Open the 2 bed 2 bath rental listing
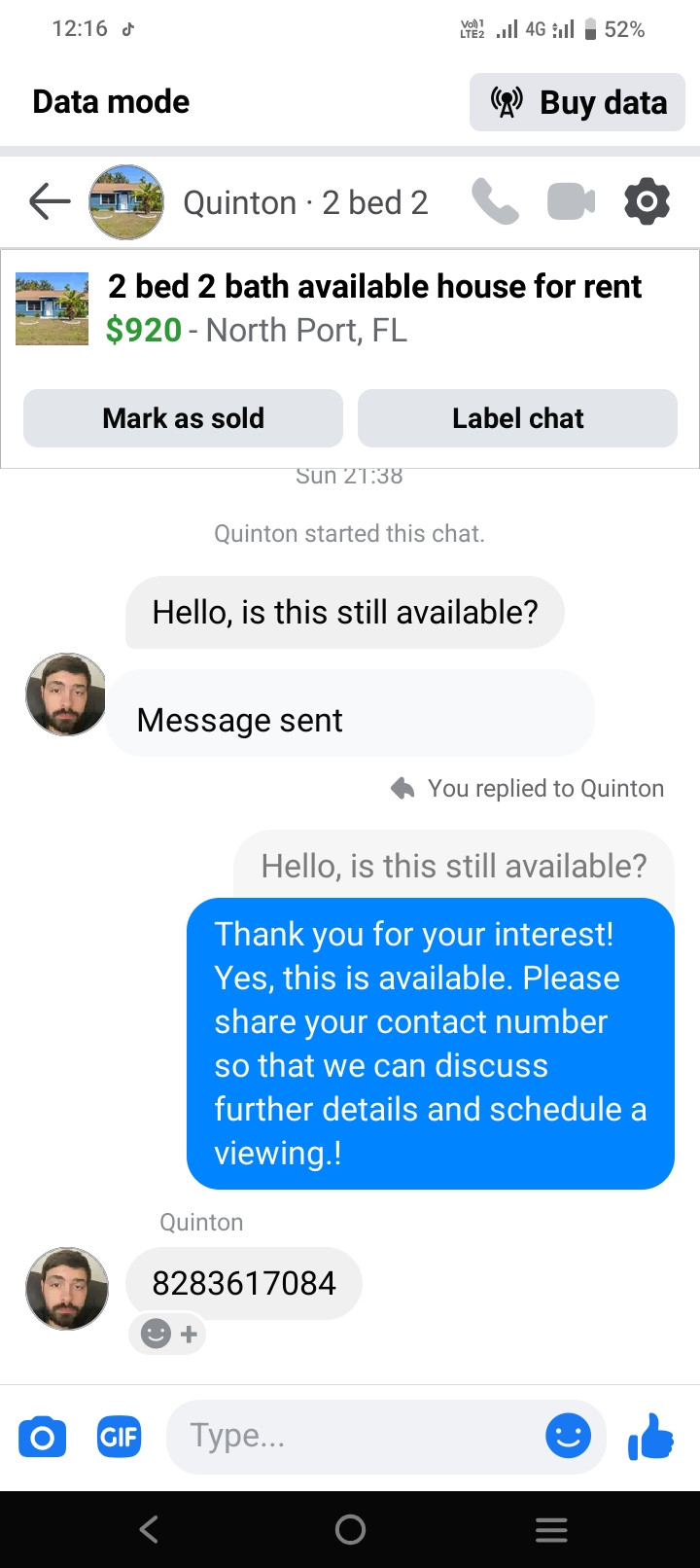The image size is (700, 1568). click(373, 308)
